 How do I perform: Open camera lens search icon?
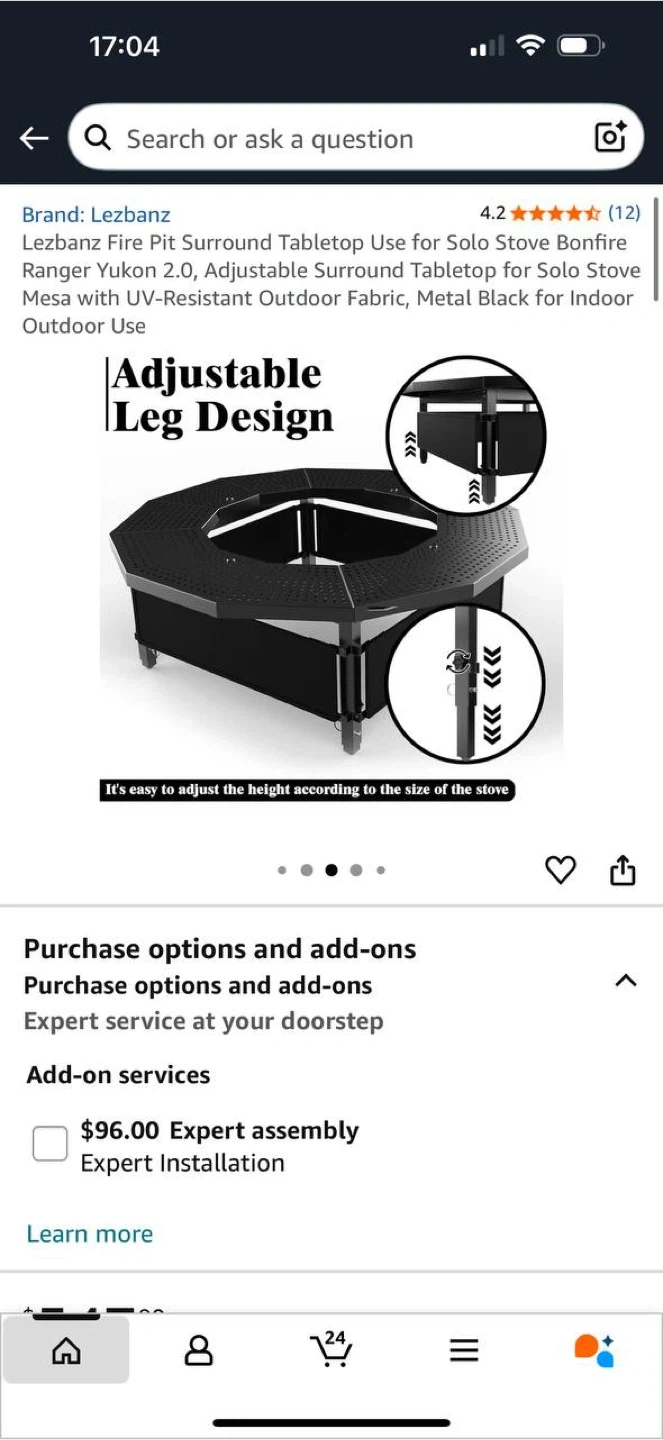click(x=610, y=137)
